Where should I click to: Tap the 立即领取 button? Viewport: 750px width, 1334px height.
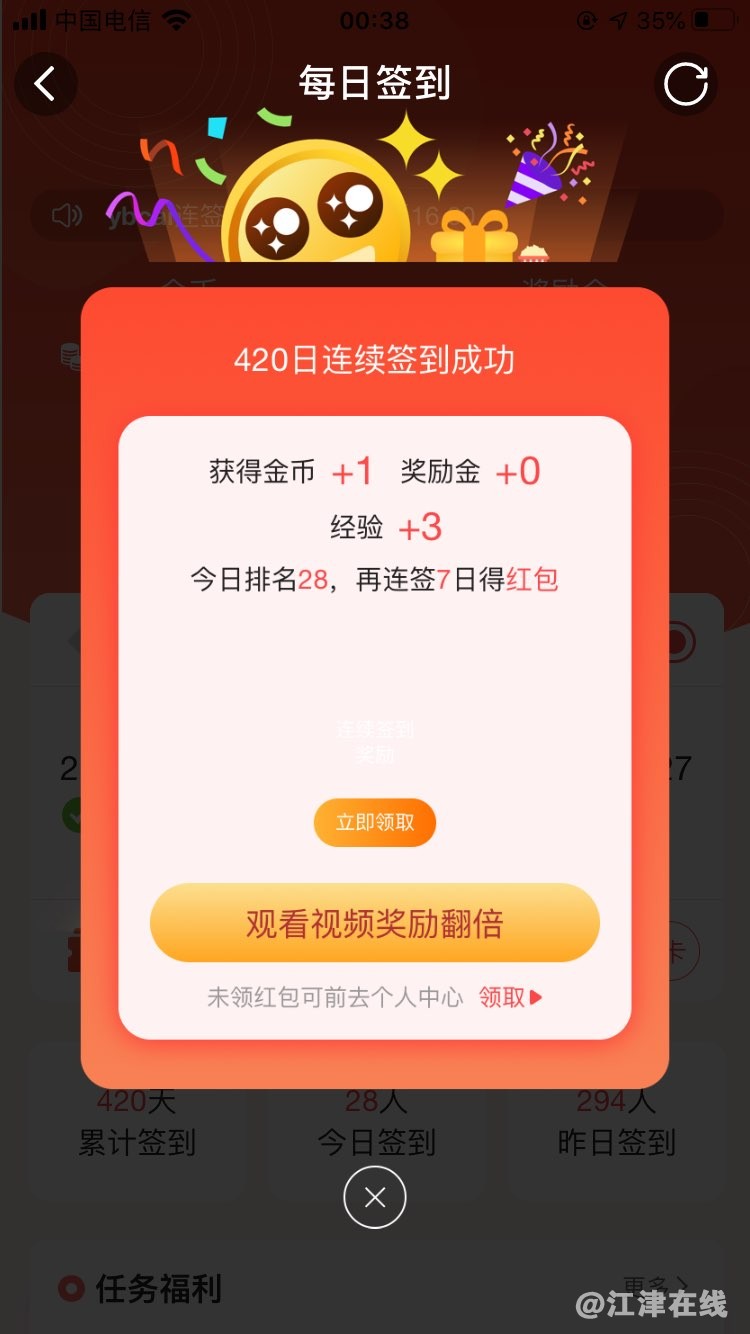(375, 823)
